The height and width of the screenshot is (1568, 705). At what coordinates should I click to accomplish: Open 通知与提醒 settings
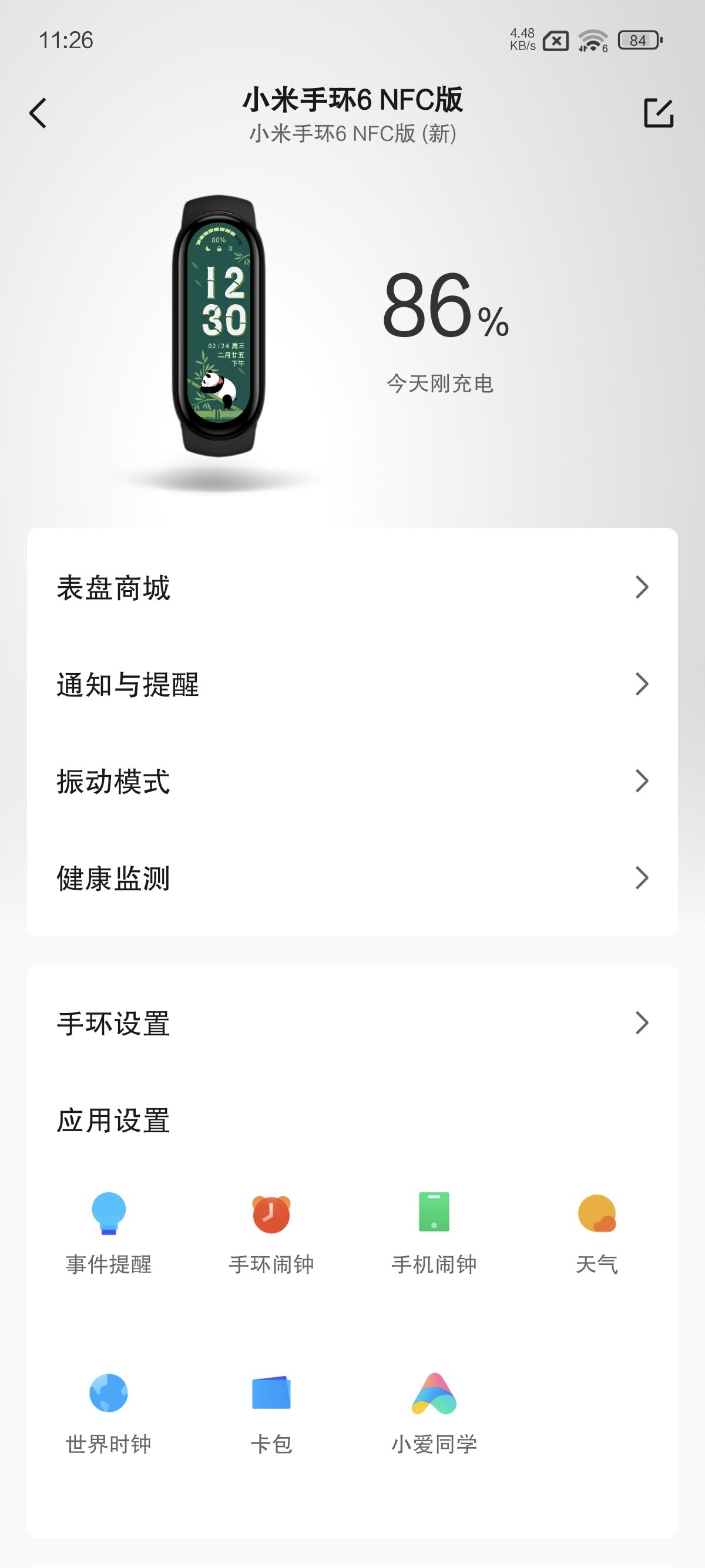pyautogui.click(x=352, y=685)
